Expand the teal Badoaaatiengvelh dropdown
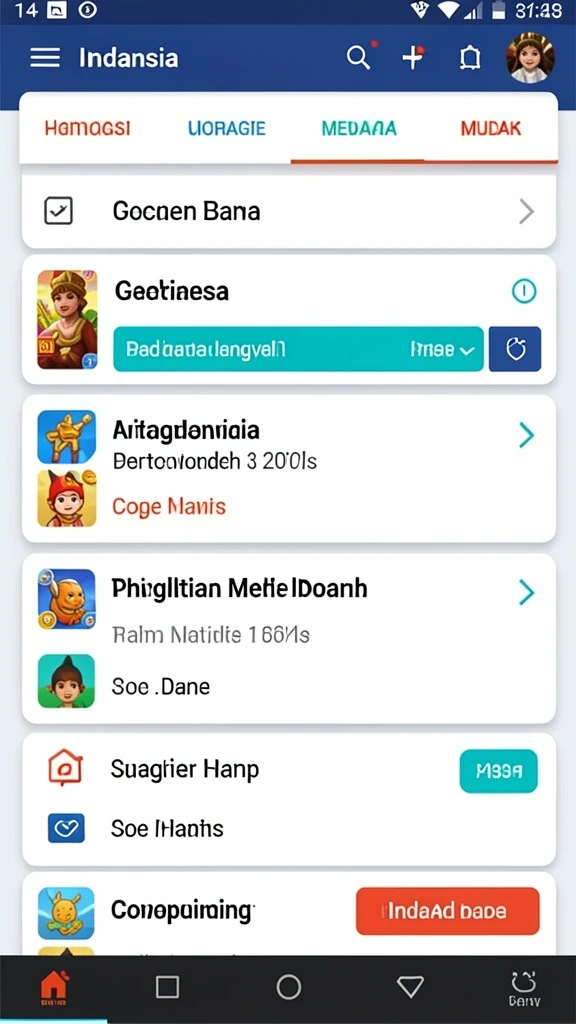This screenshot has width=576, height=1024. [x=298, y=349]
